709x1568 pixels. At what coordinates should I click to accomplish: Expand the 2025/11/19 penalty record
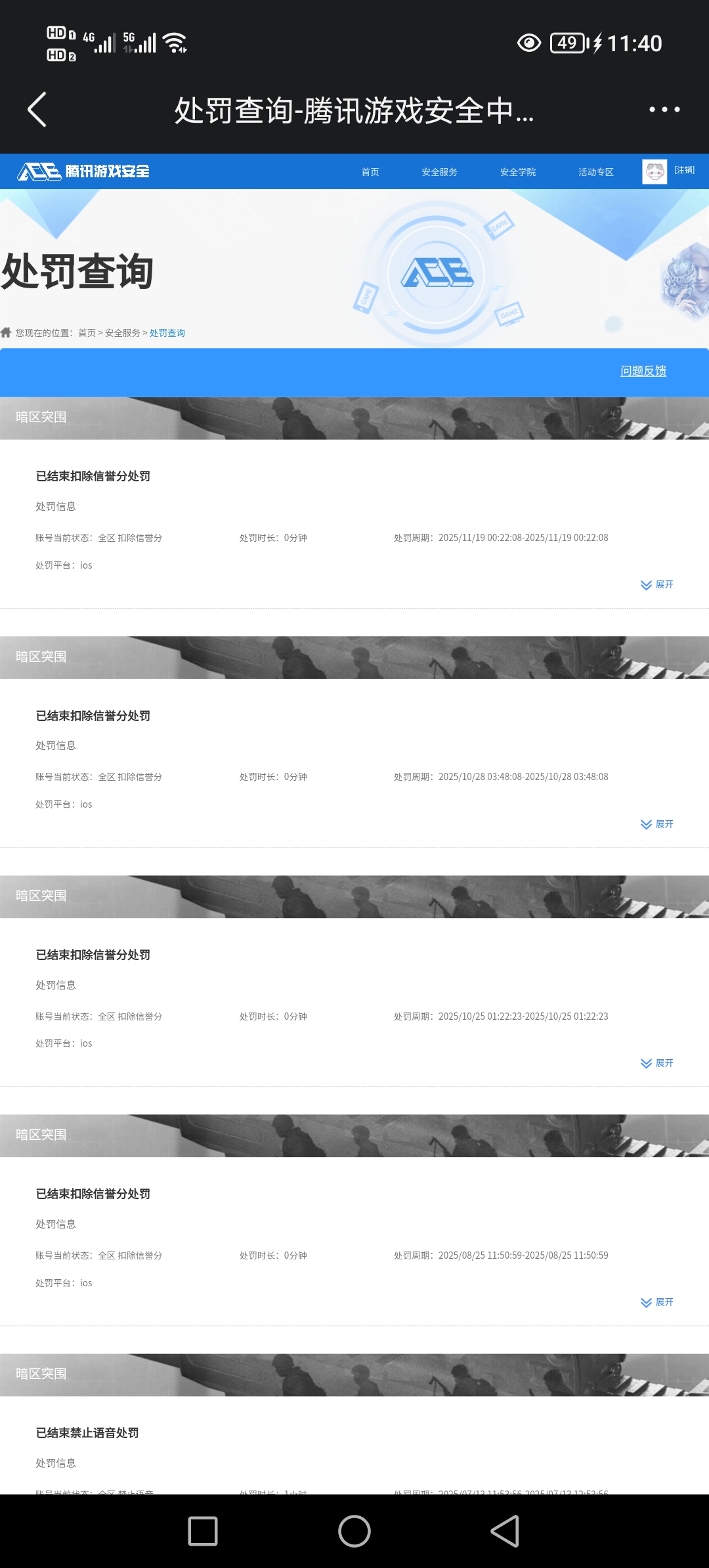click(657, 584)
